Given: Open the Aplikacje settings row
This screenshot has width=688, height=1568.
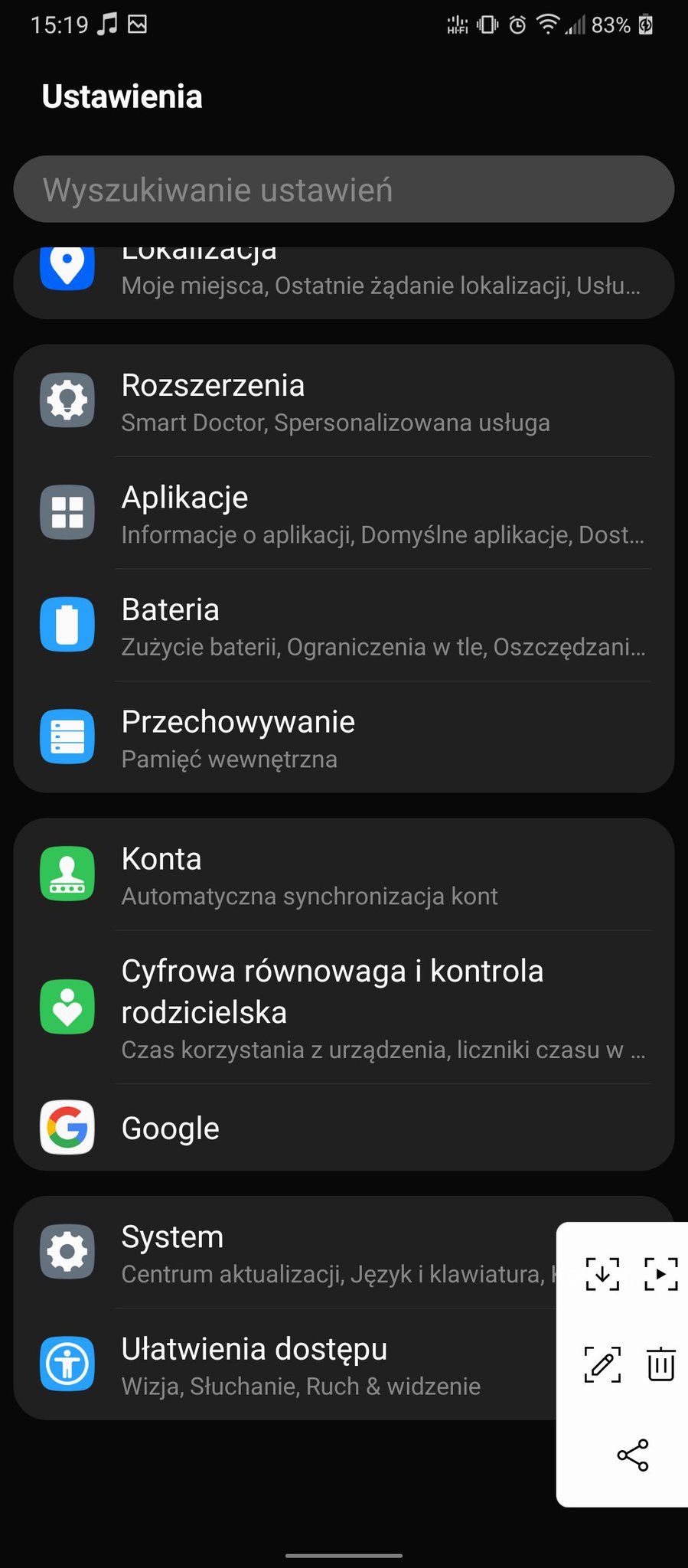Looking at the screenshot, I should pyautogui.click(x=344, y=513).
